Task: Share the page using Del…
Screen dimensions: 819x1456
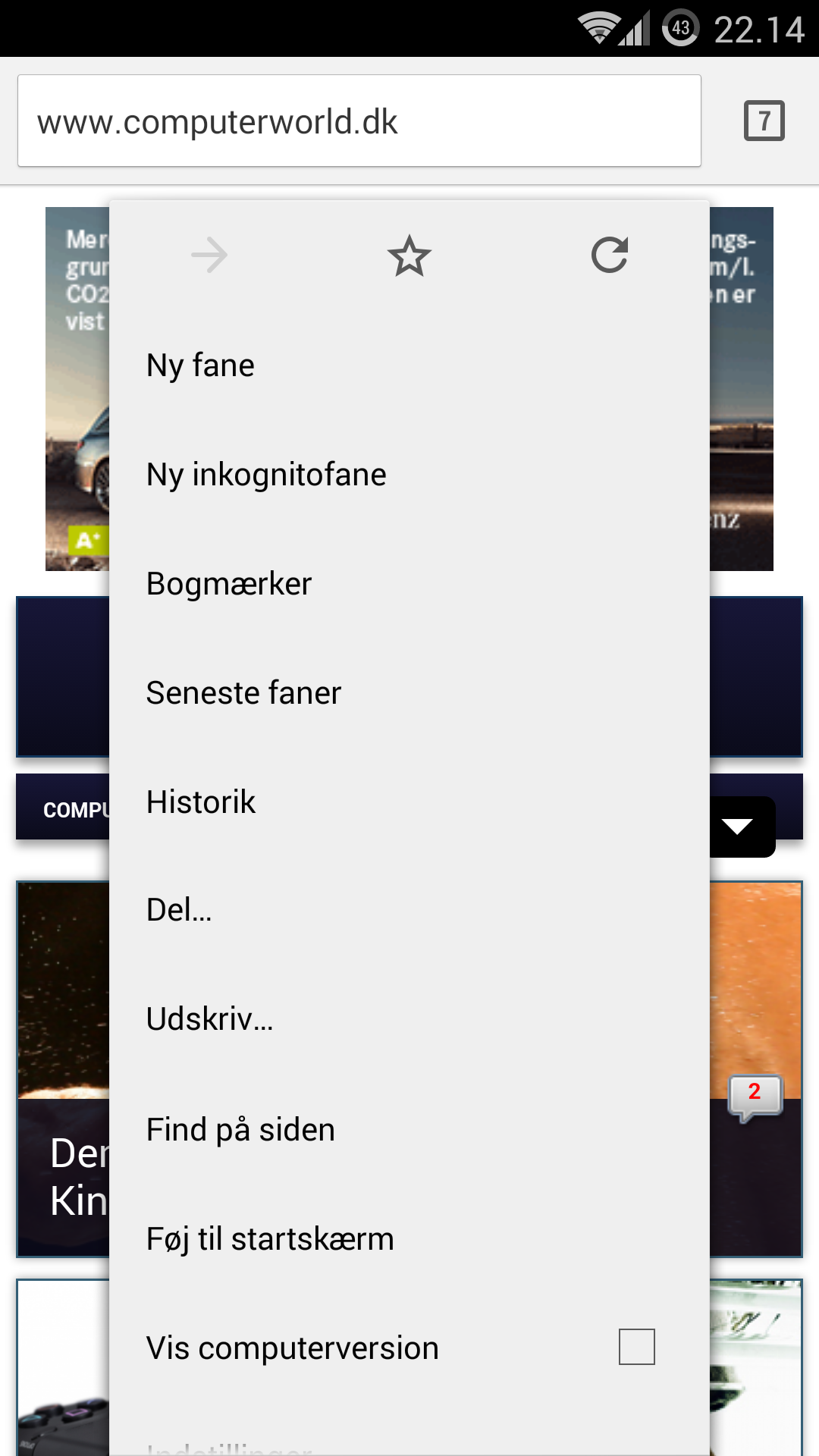Action: click(178, 911)
